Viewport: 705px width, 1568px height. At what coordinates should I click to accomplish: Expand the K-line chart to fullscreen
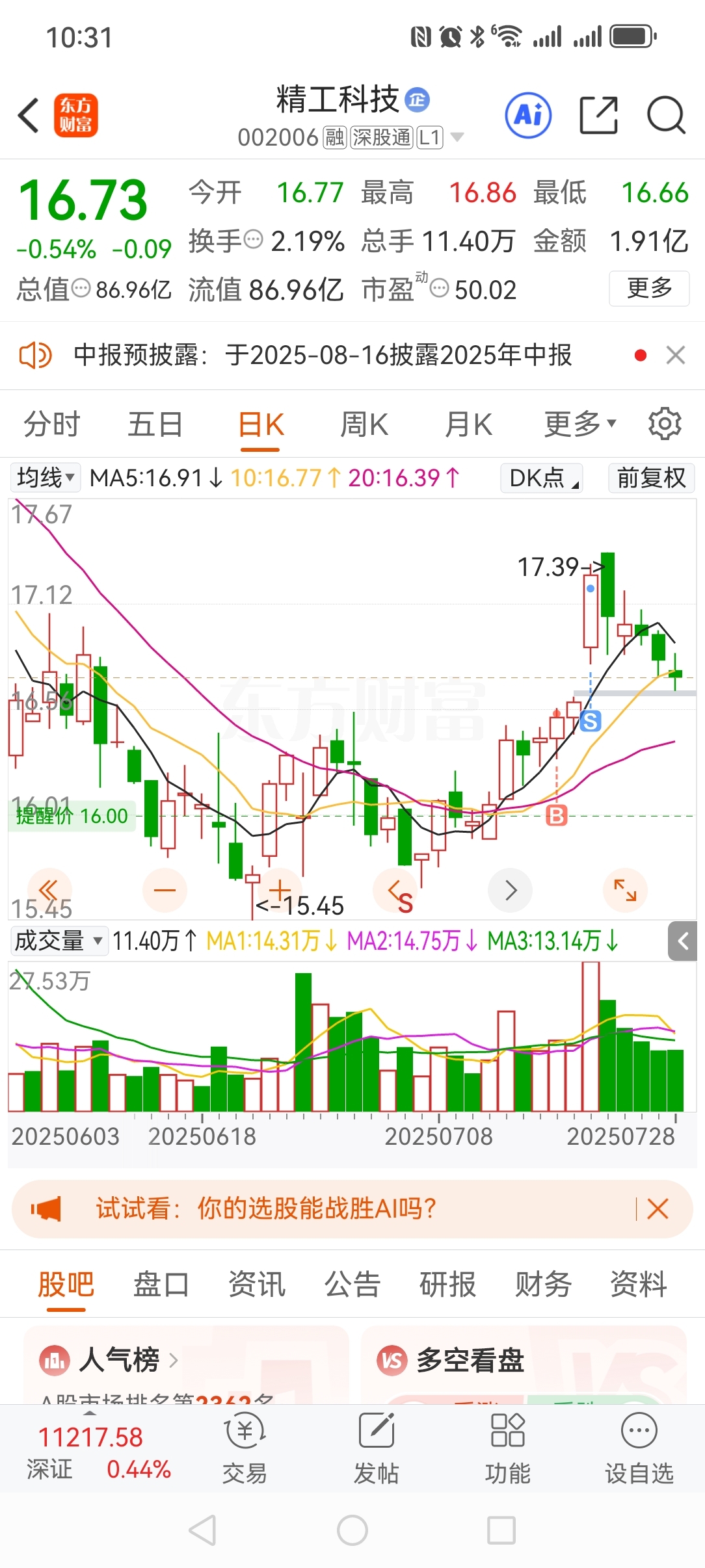point(625,890)
